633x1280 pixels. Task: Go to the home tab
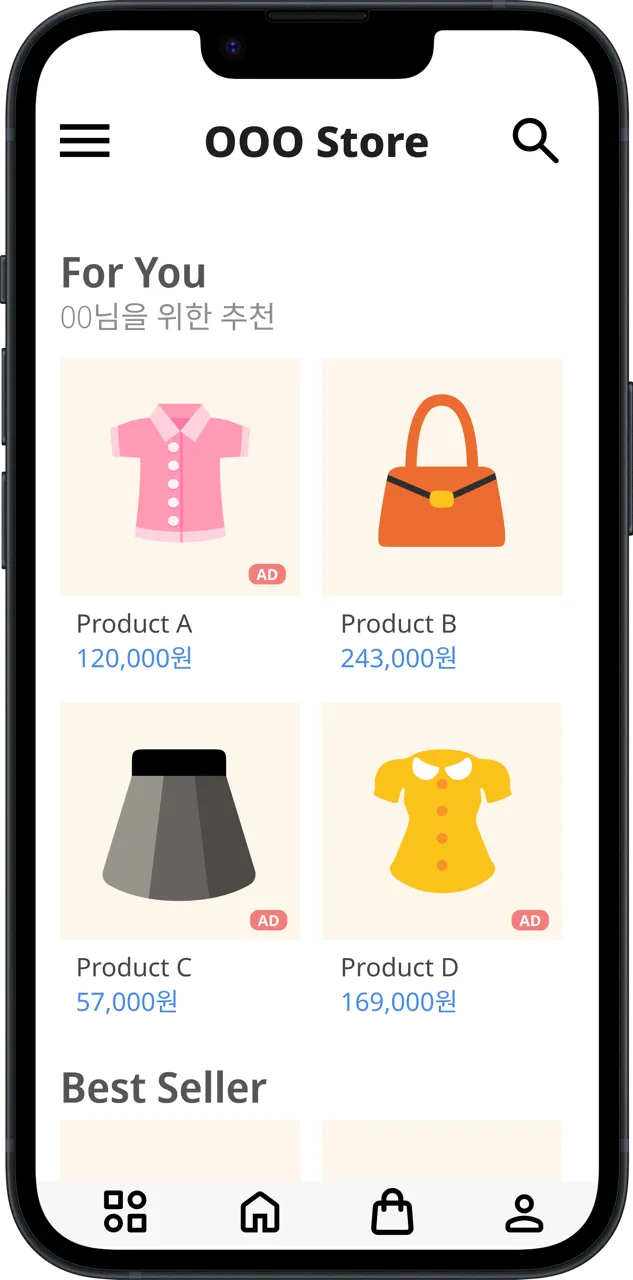tap(260, 1212)
